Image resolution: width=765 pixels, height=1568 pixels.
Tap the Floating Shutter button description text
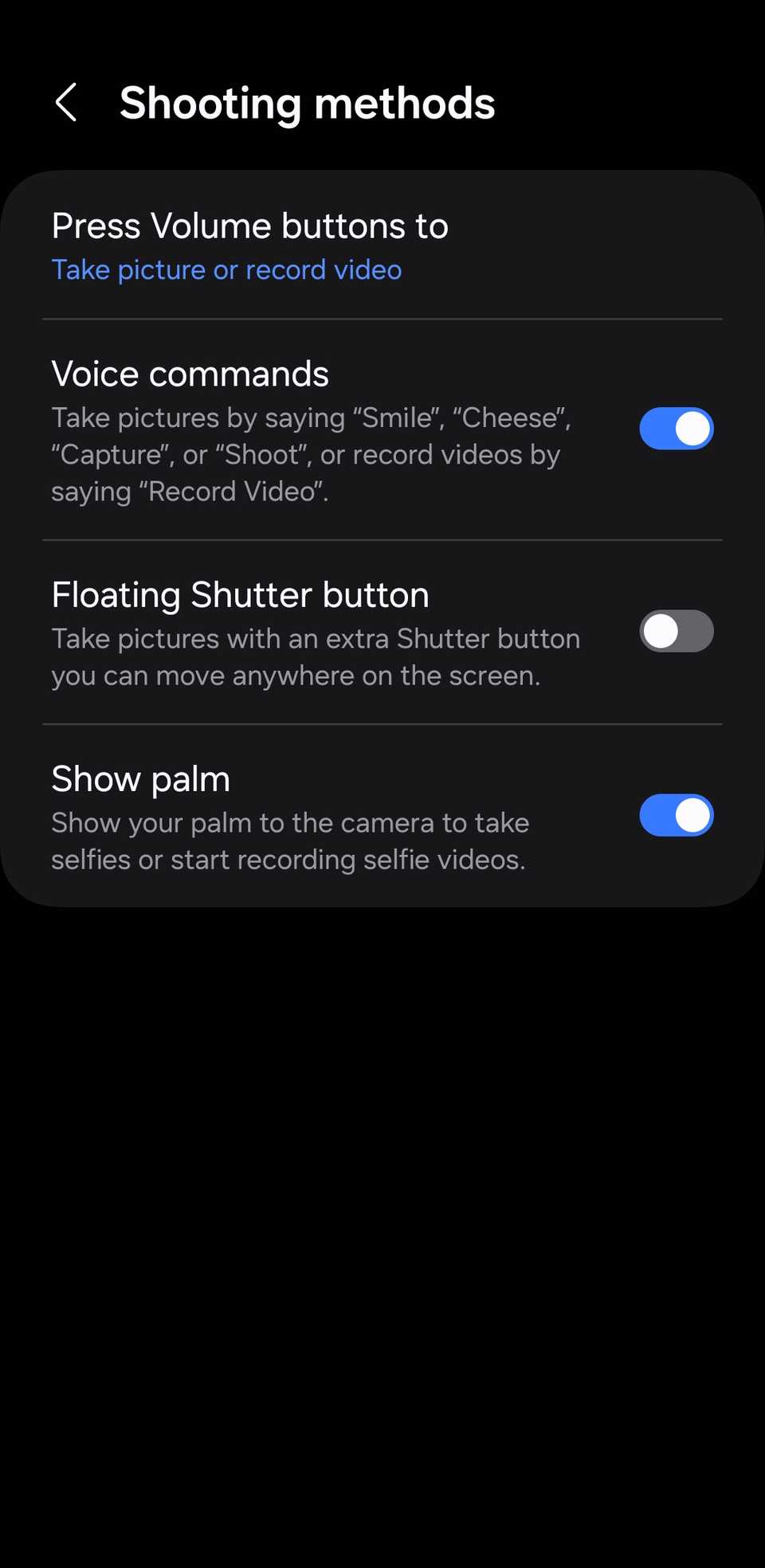[x=316, y=657]
